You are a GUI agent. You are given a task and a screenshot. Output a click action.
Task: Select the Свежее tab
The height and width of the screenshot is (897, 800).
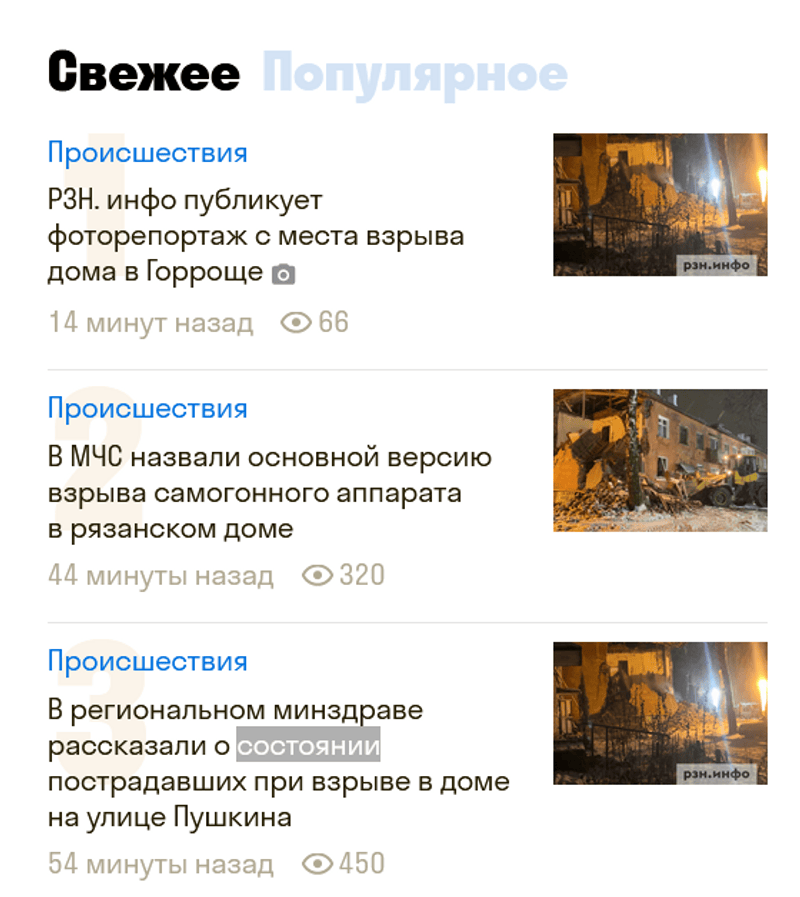click(x=144, y=74)
